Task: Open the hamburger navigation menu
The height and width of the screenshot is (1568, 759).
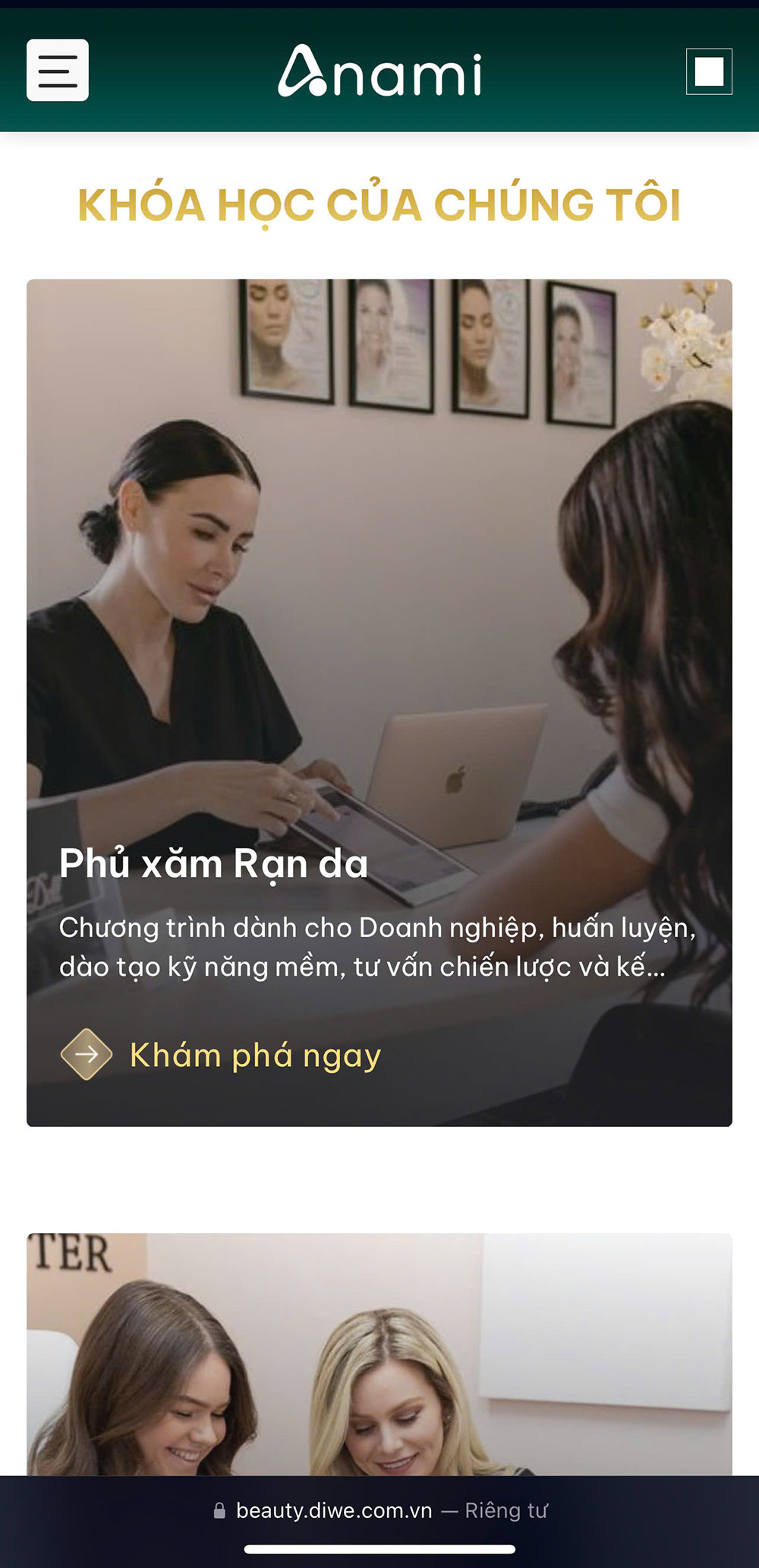Action: [x=58, y=70]
